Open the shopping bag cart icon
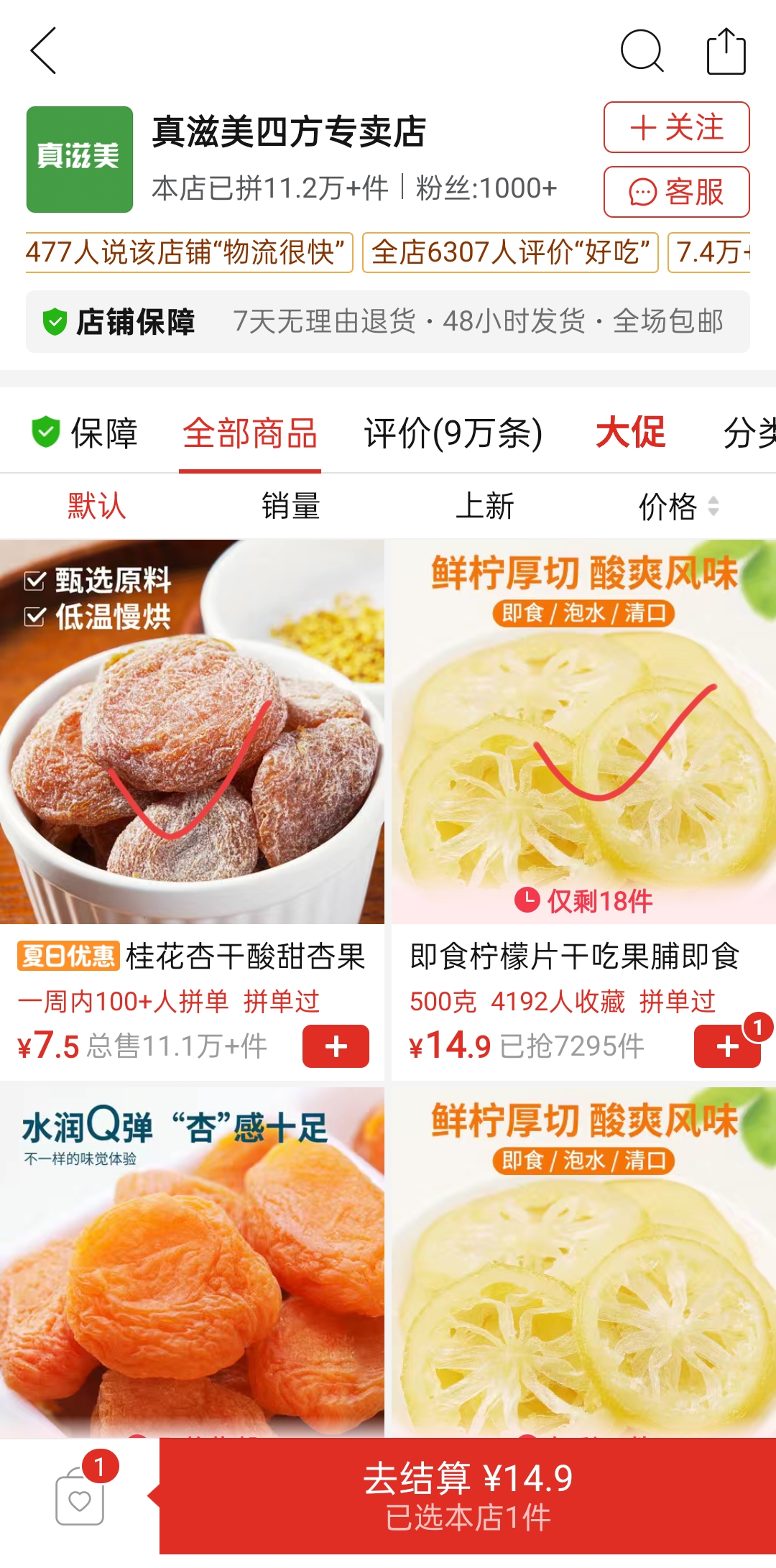Image resolution: width=776 pixels, height=1568 pixels. click(80, 1496)
